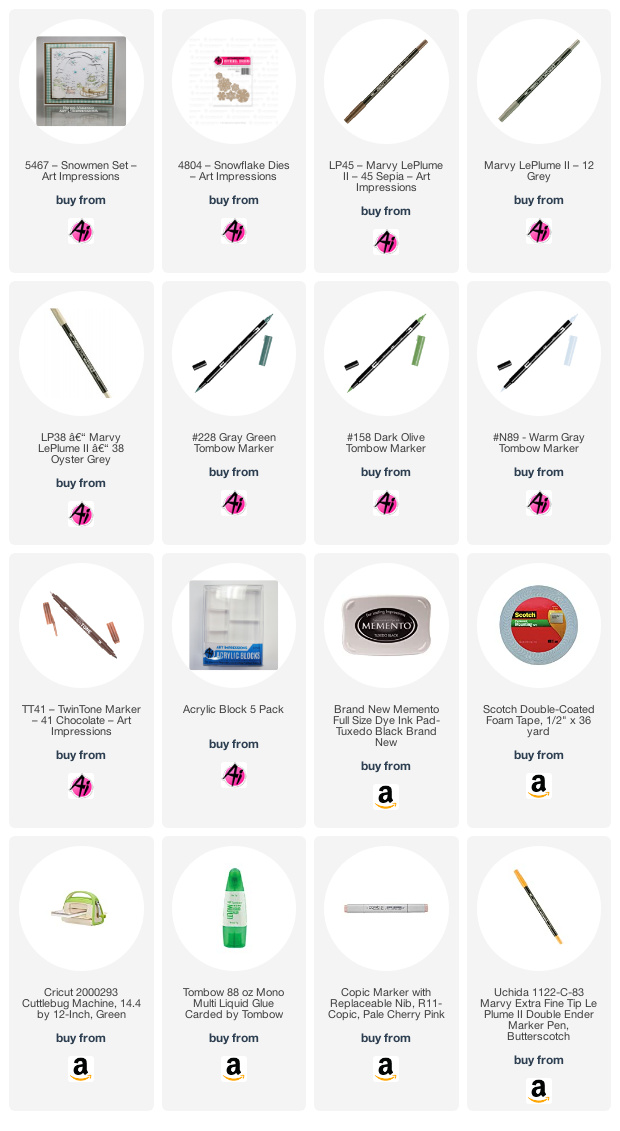
Task: Tap the store icon under LePlume II 12 Grey
Action: point(539,231)
